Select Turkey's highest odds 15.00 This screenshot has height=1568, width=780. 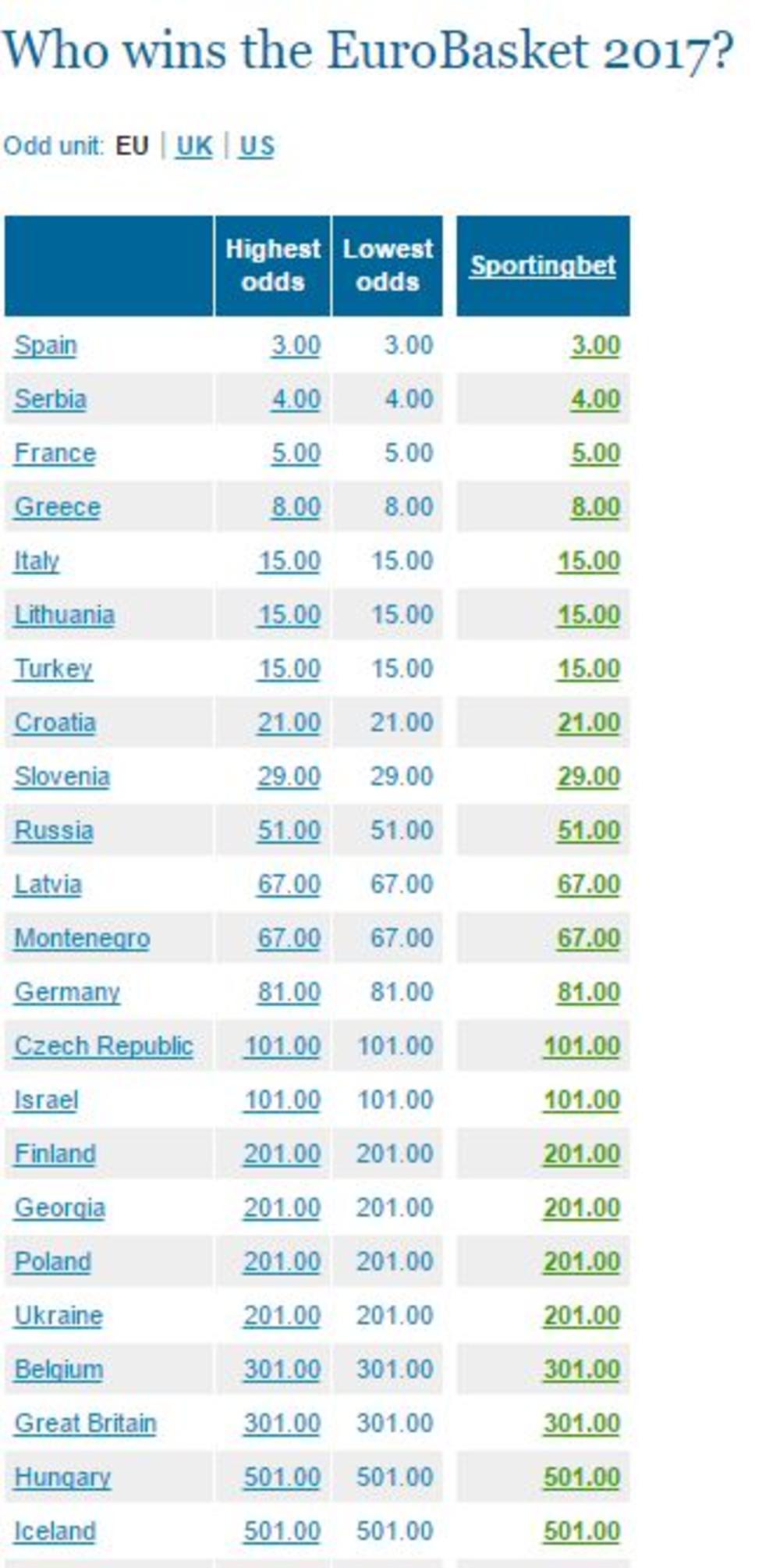(289, 668)
